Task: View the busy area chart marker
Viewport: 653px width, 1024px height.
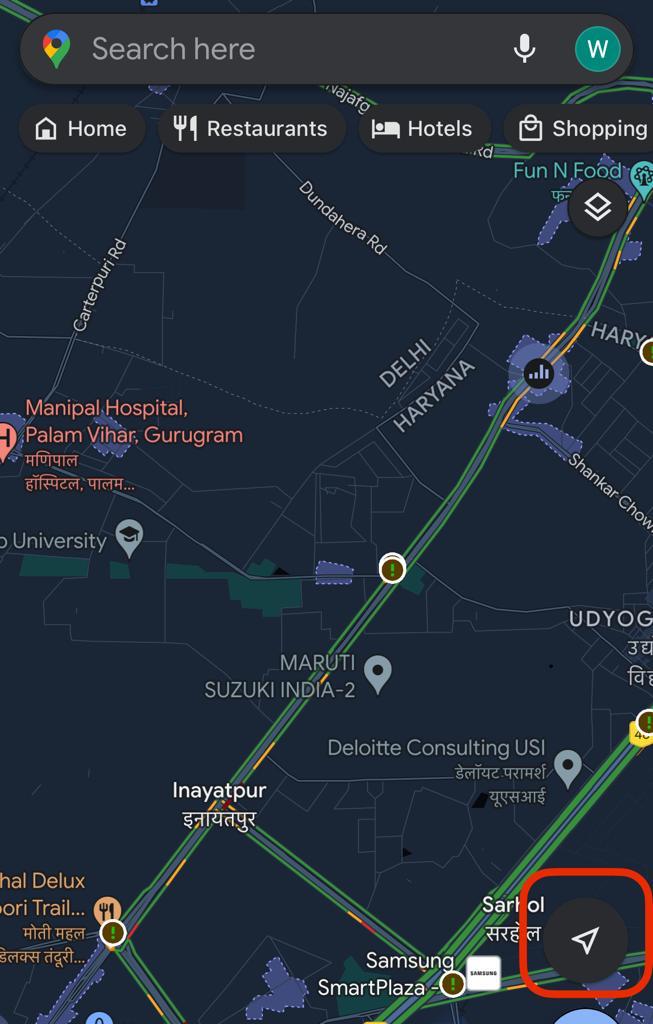Action: 539,373
